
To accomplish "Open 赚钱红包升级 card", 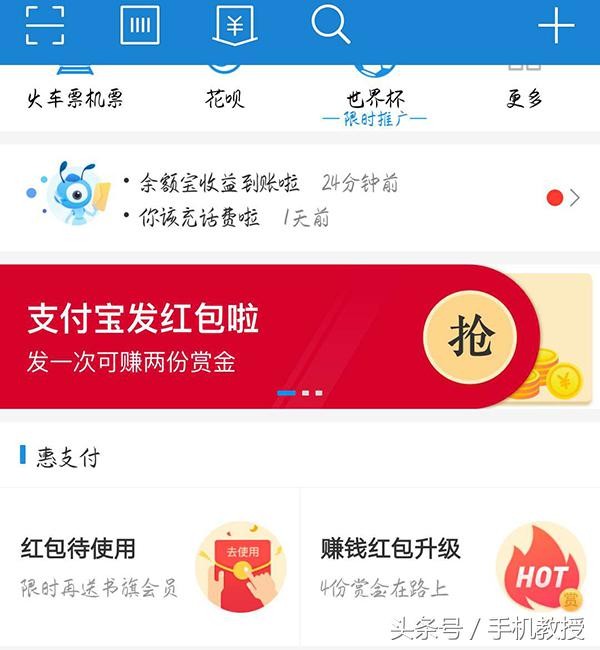I will tap(450, 567).
